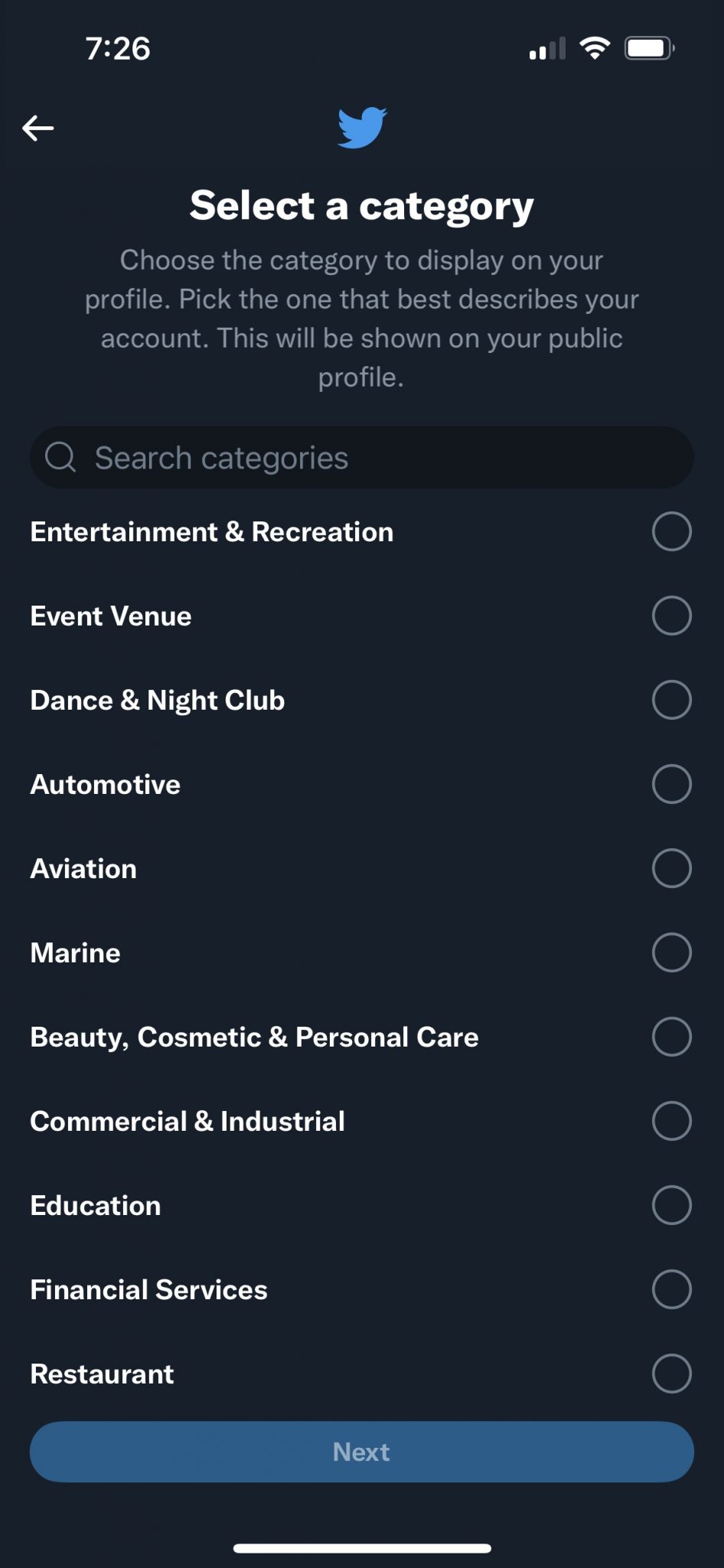
Task: Select Financial Services radio button
Action: tap(671, 1289)
